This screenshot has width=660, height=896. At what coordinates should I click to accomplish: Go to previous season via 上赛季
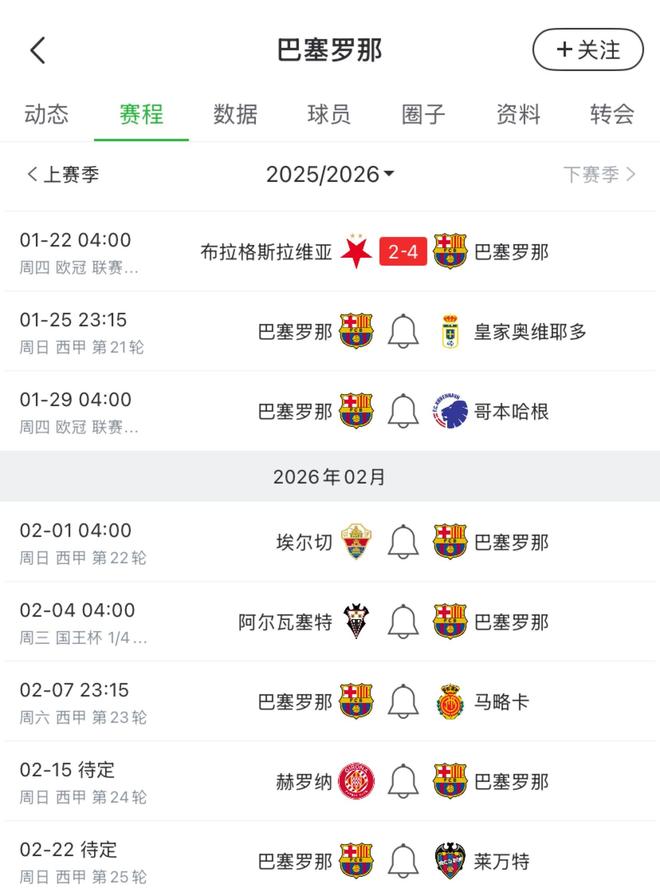pos(63,175)
